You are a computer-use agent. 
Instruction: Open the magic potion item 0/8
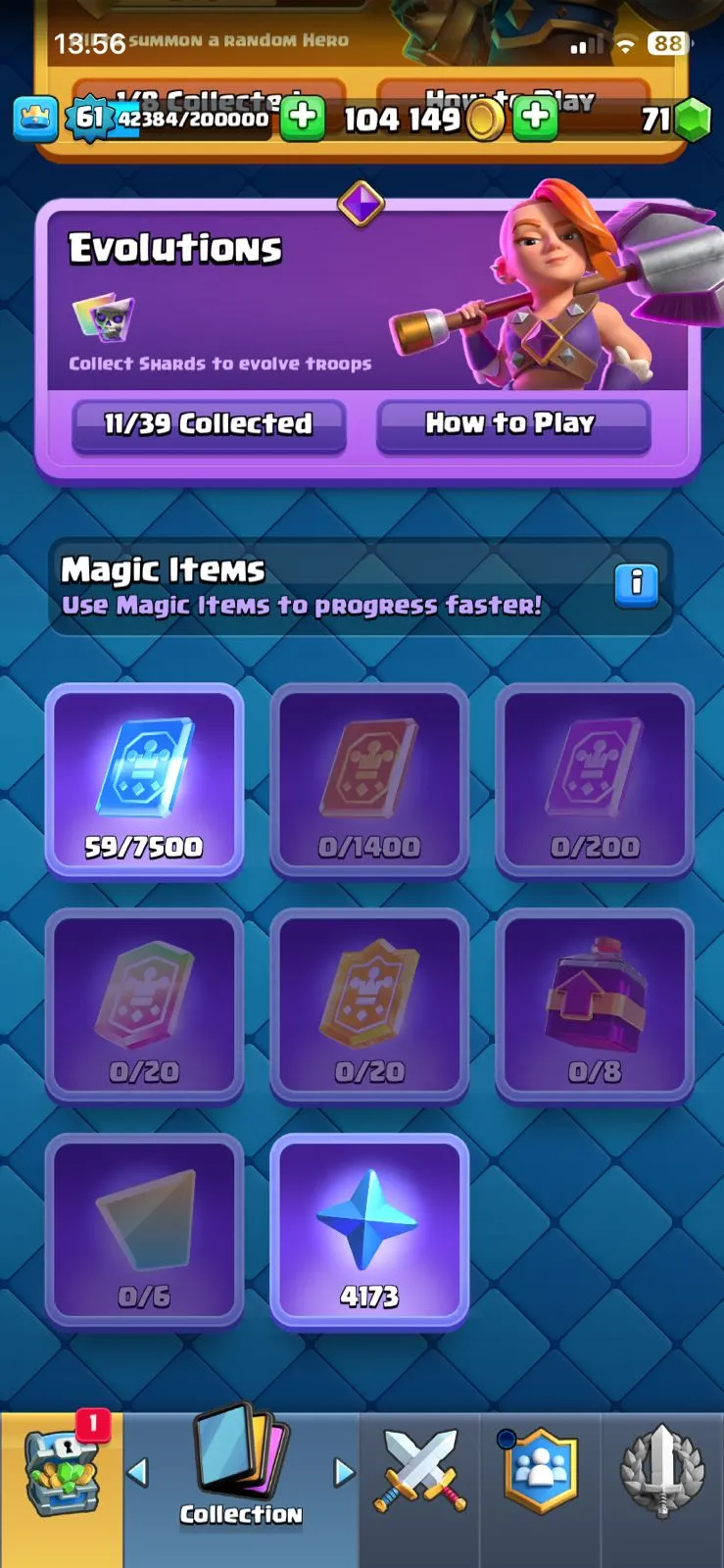(x=595, y=1004)
